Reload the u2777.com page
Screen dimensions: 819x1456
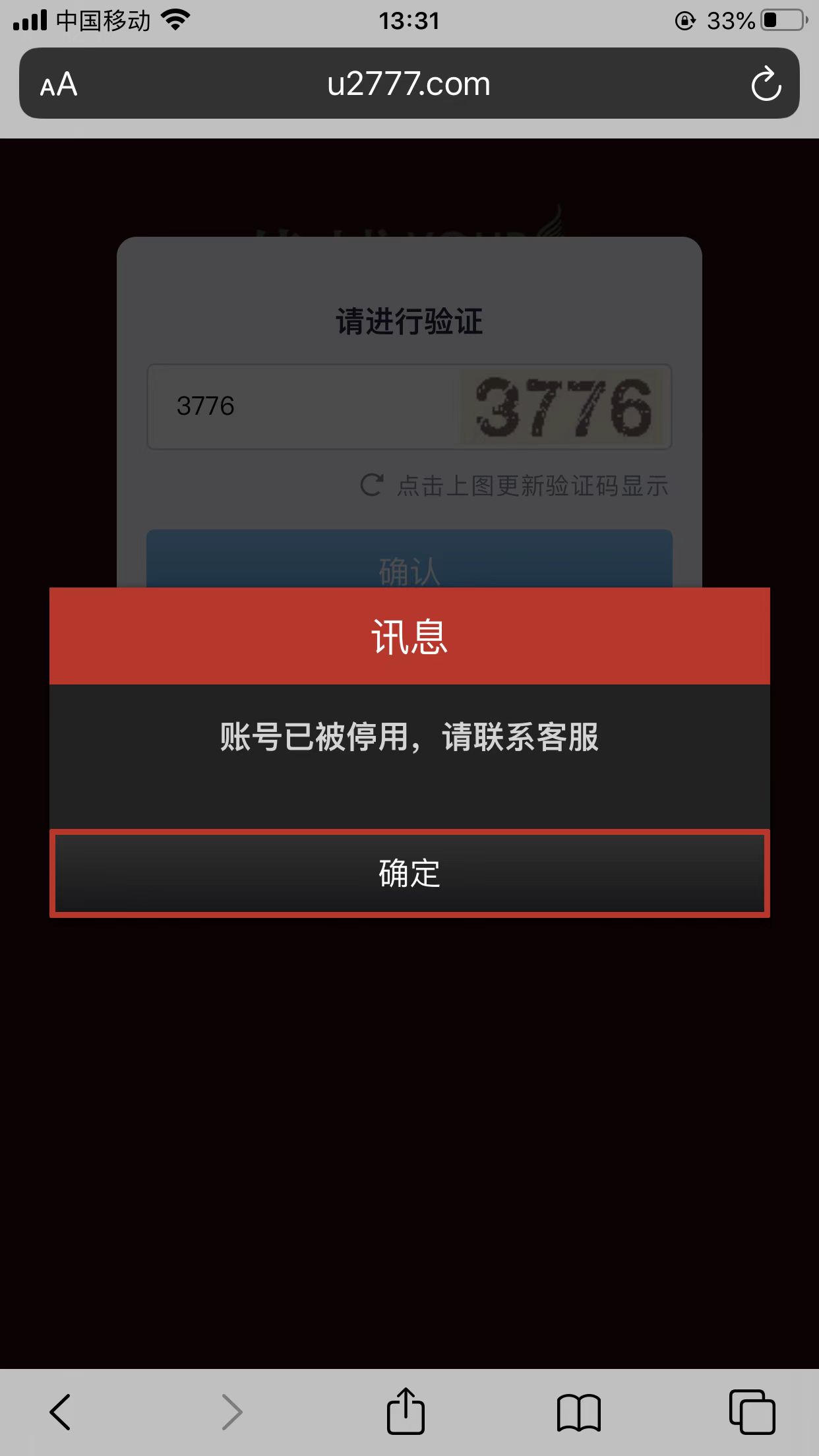pyautogui.click(x=766, y=84)
